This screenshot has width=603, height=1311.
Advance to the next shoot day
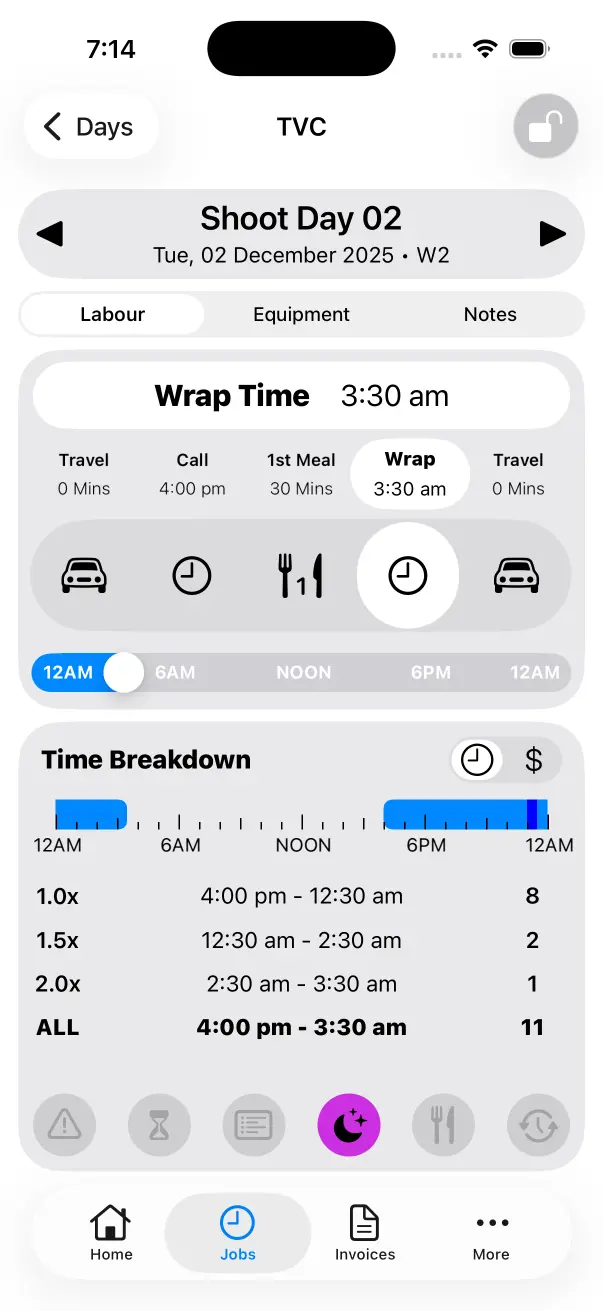552,234
